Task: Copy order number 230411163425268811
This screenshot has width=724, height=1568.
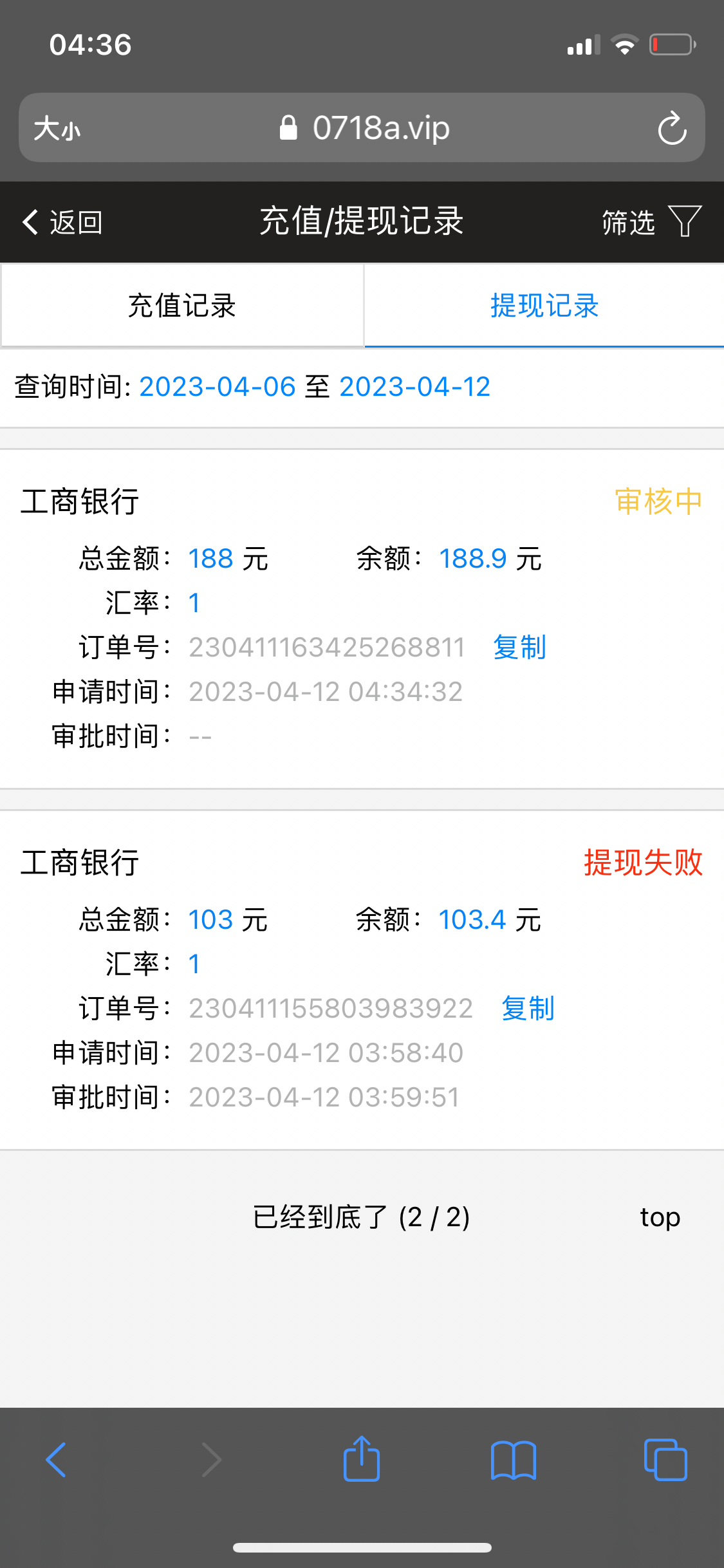Action: pos(519,647)
